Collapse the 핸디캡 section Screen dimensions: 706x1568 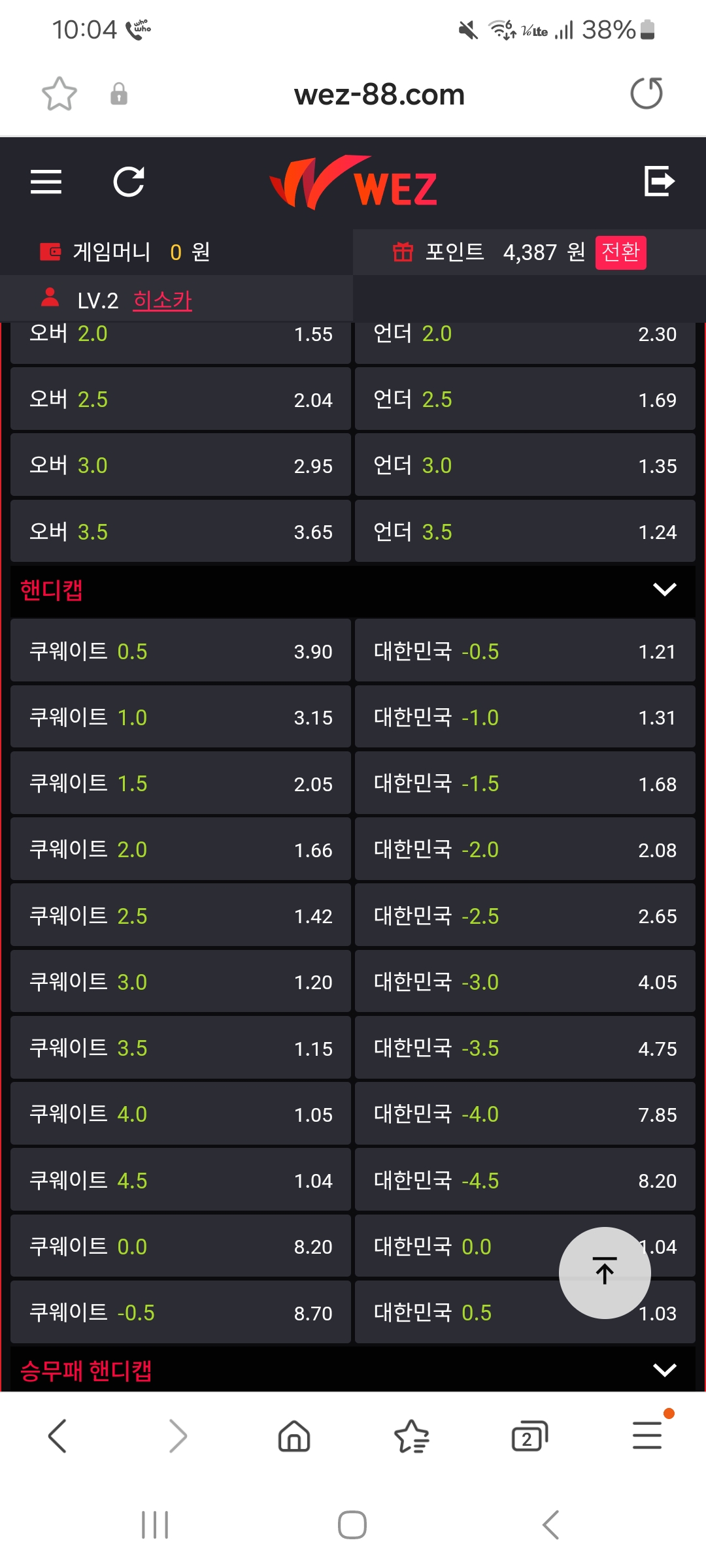[664, 589]
